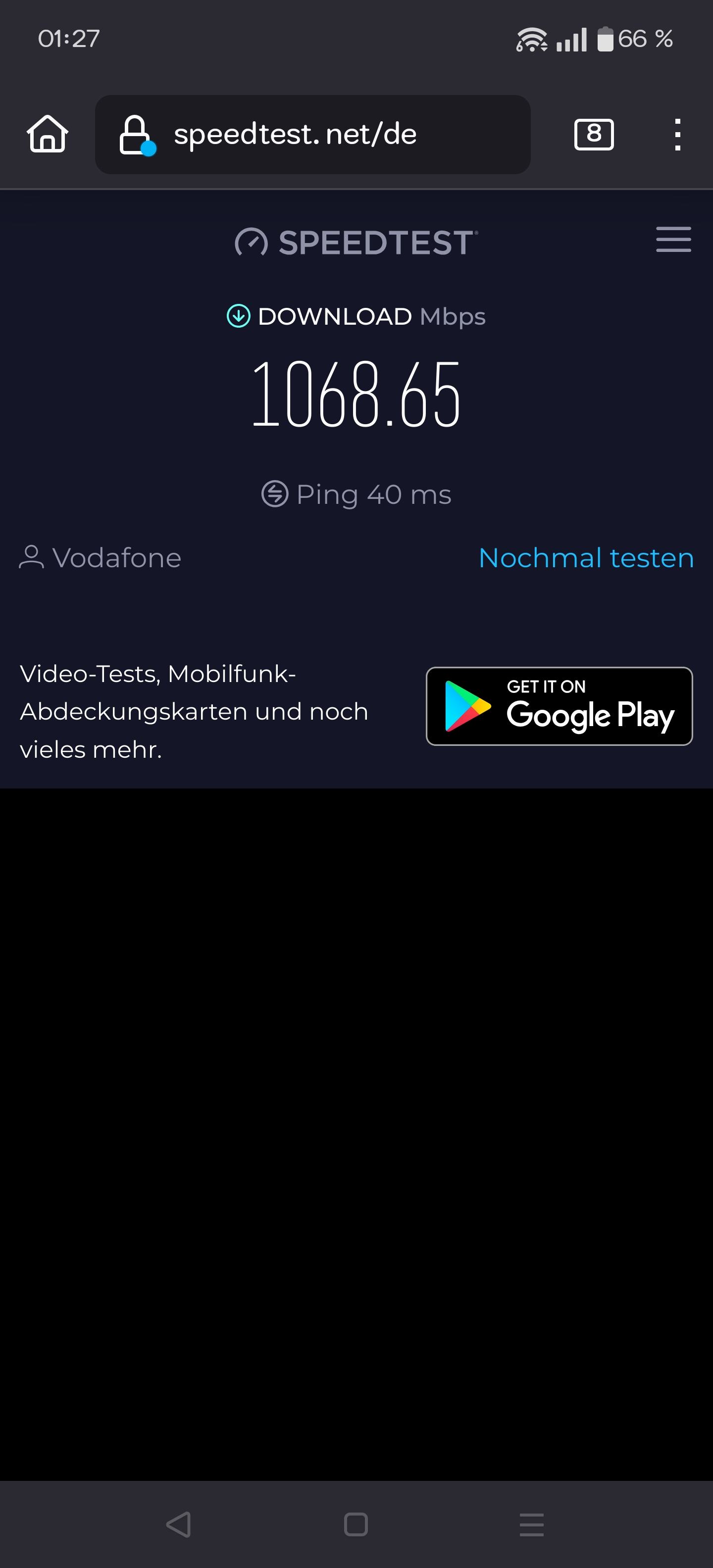Get the app on Google Play

[559, 706]
